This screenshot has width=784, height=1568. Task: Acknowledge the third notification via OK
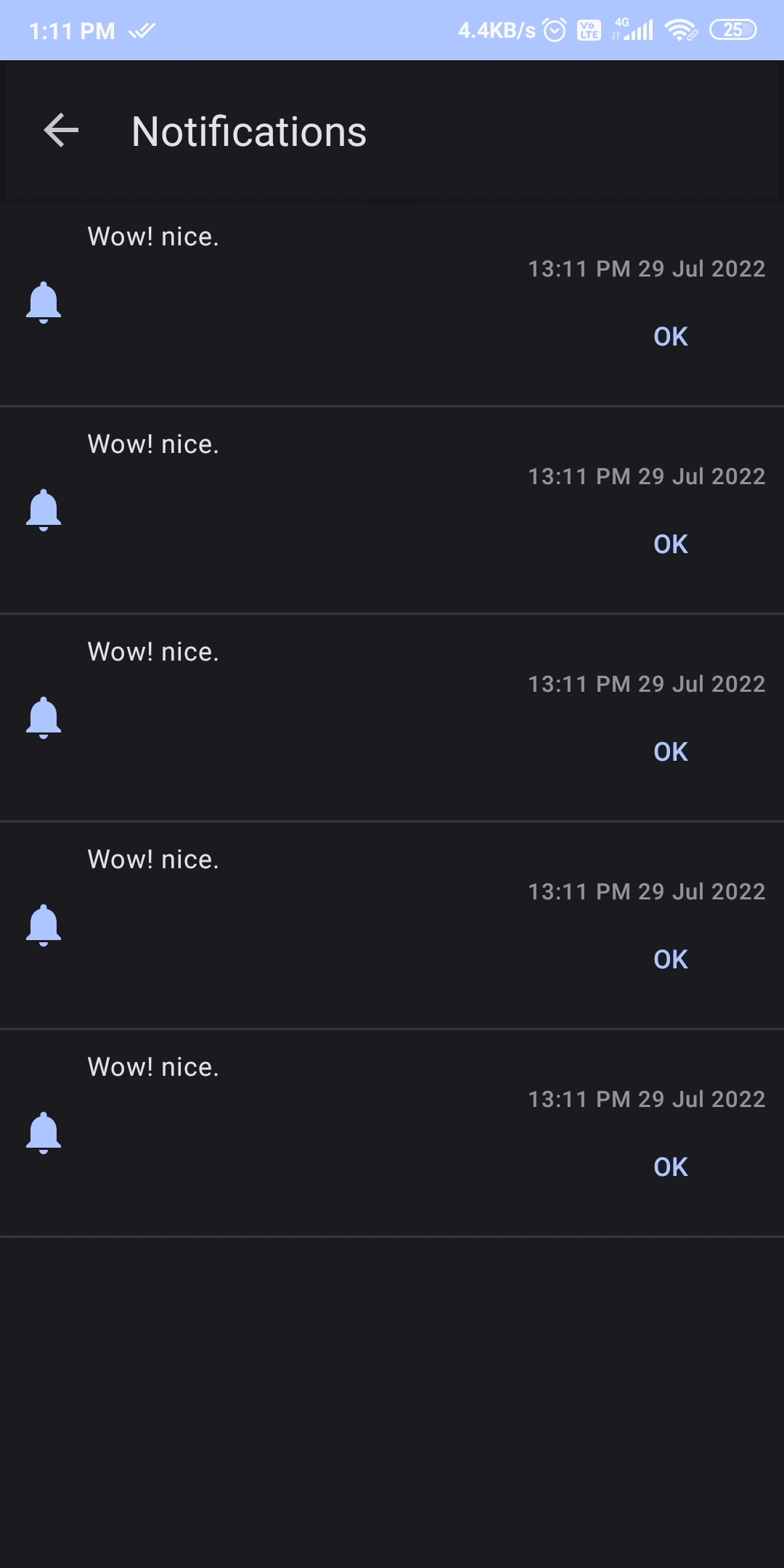(x=670, y=751)
